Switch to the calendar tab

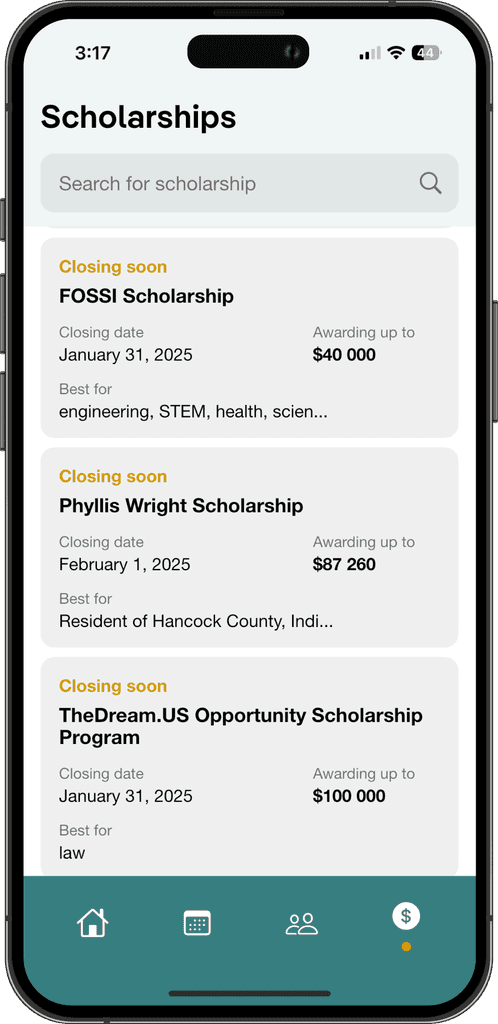[x=196, y=923]
